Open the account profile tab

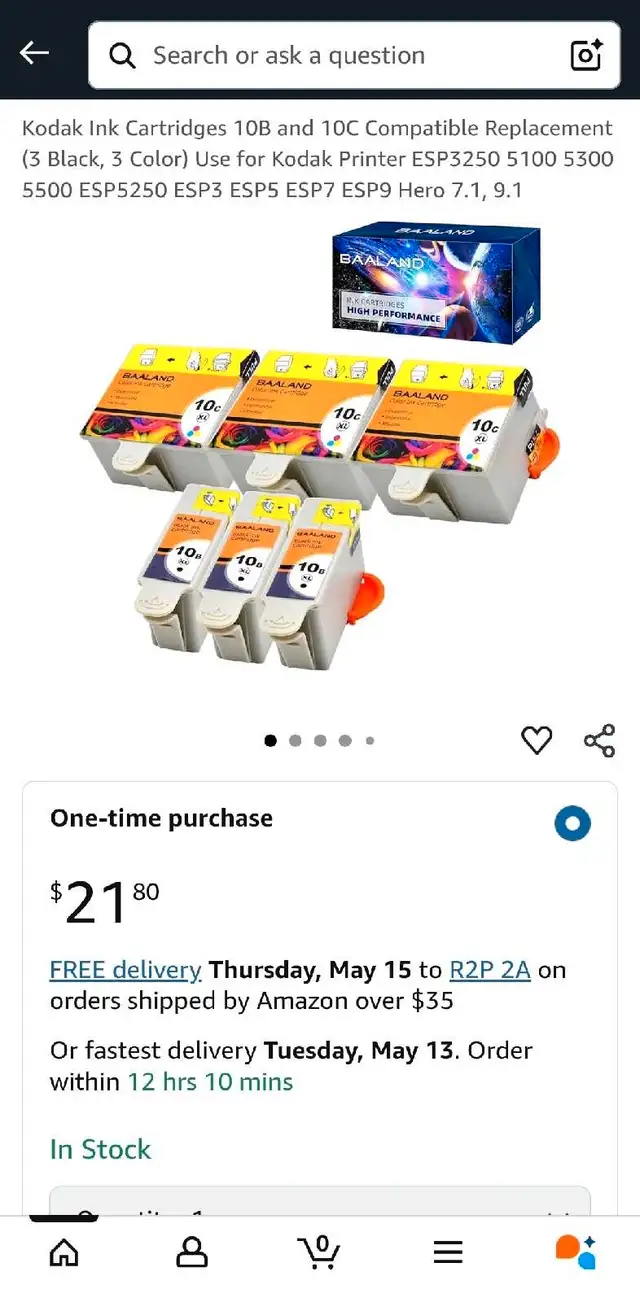pos(192,1251)
